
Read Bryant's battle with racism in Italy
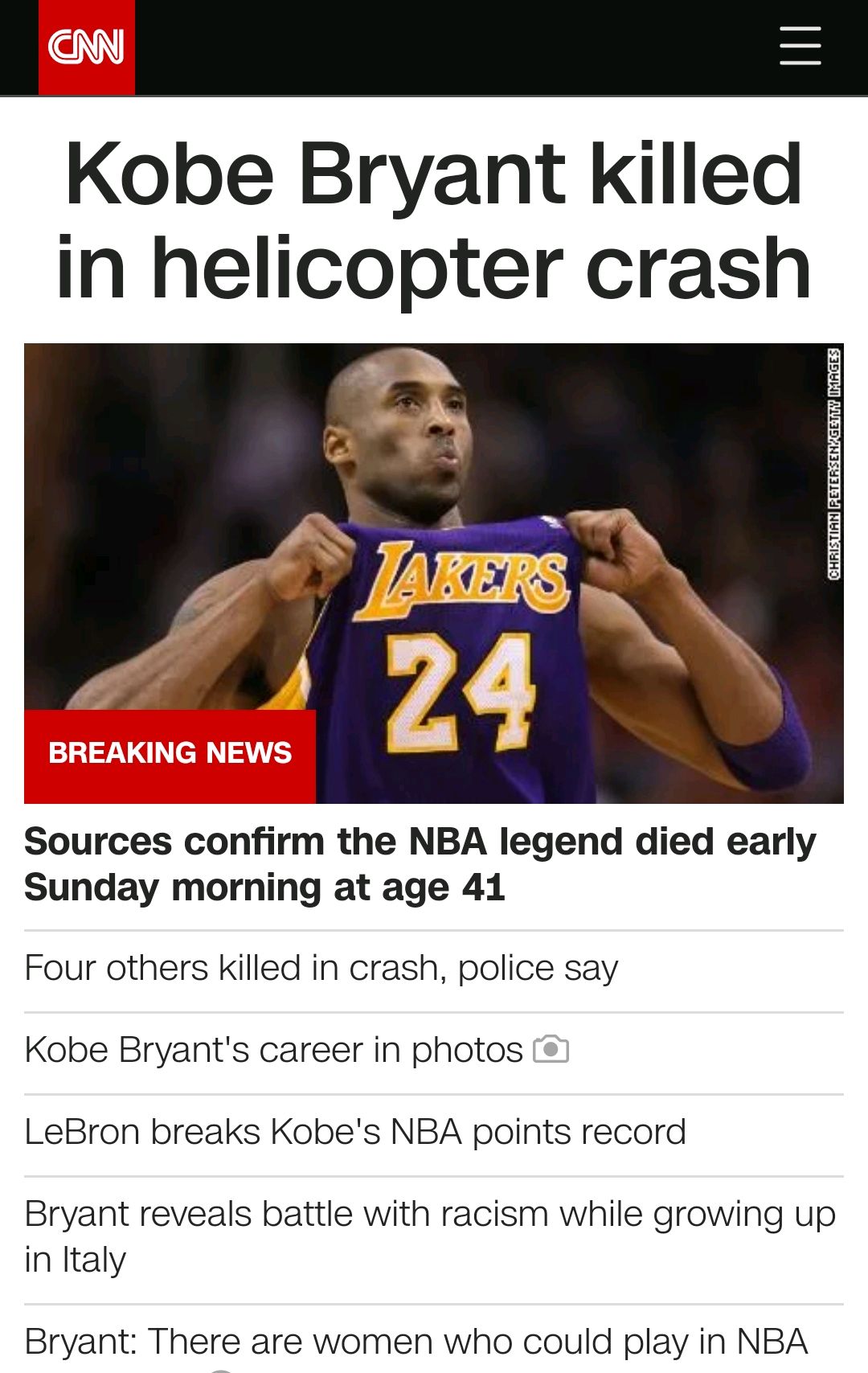[430, 1236]
